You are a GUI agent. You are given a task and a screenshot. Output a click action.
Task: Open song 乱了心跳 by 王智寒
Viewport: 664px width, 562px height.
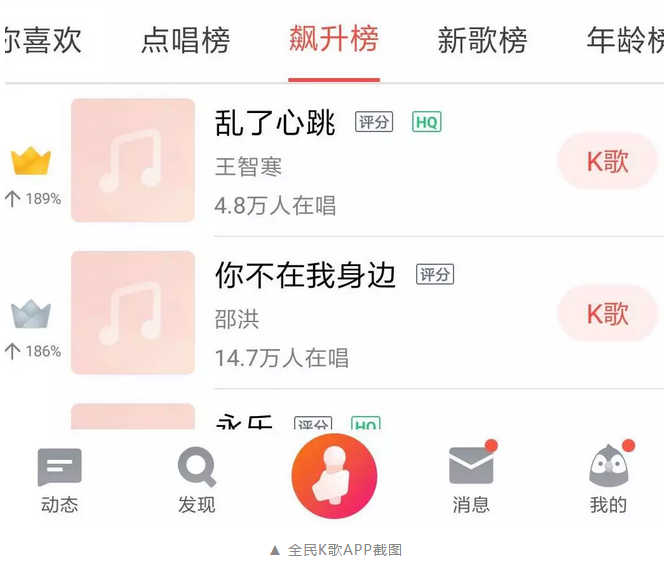275,123
